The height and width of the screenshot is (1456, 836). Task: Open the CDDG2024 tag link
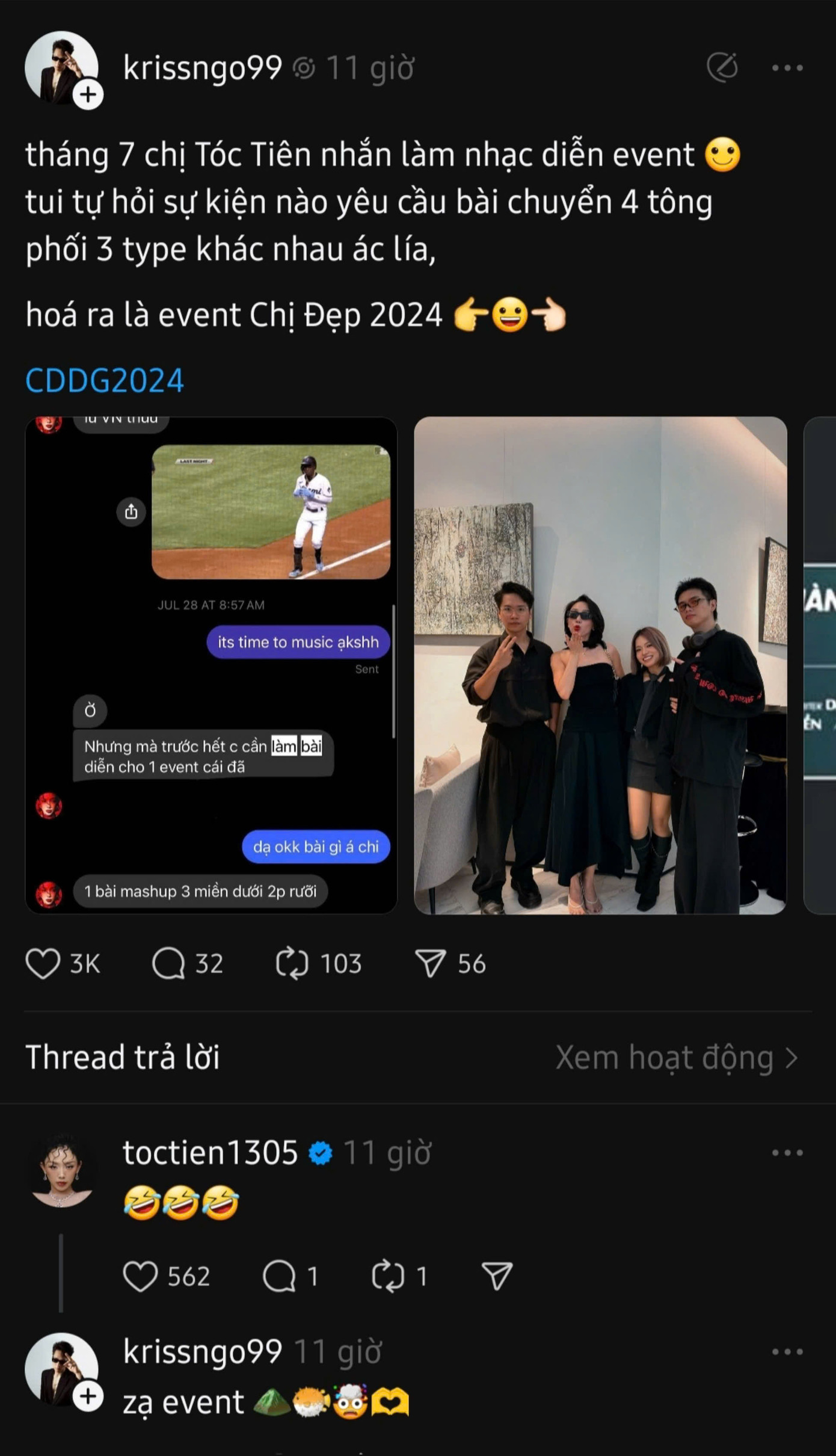pyautogui.click(x=105, y=380)
